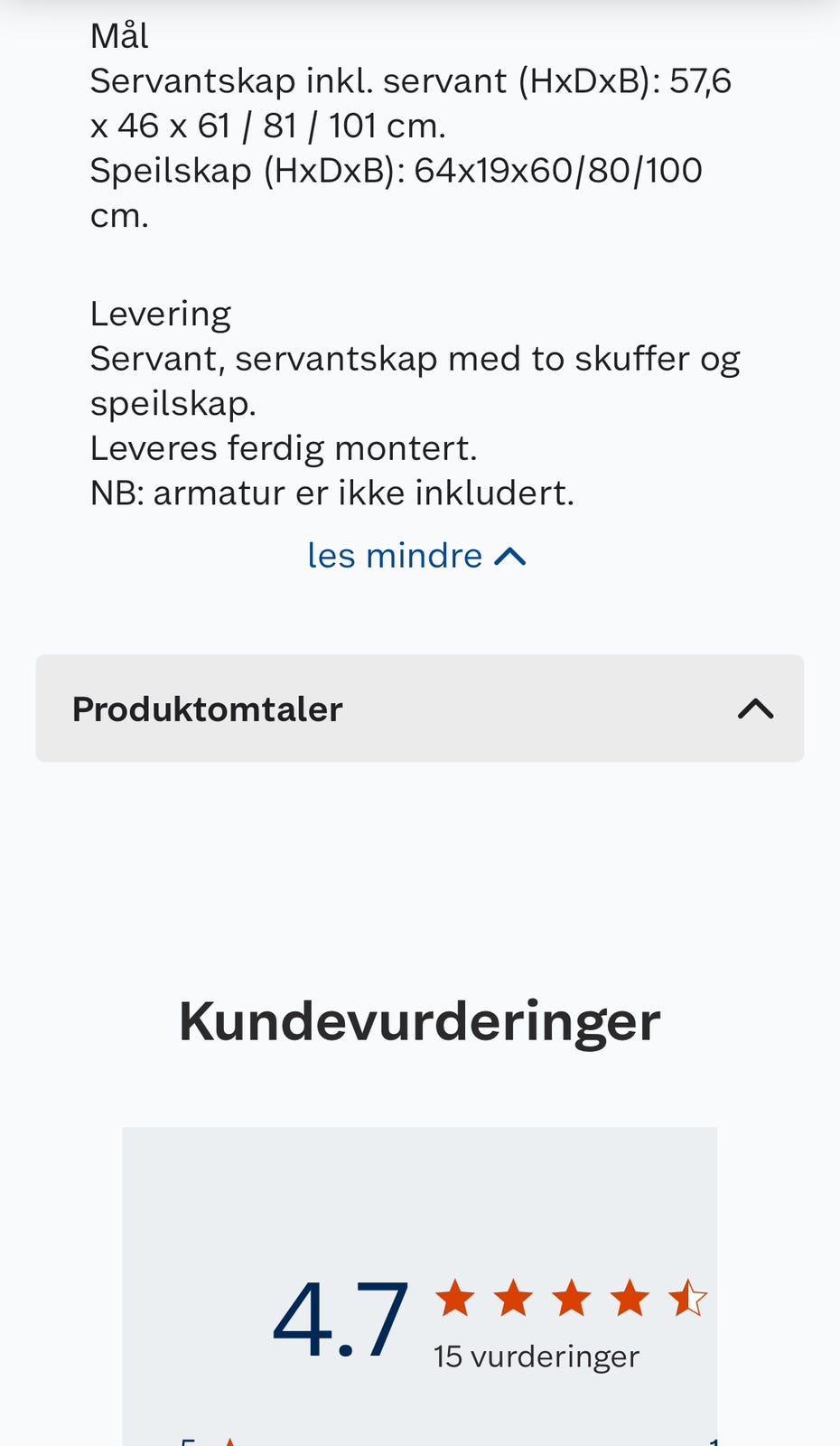This screenshot has width=840, height=1446.
Task: Click the collapse arrow on Produktomtaler
Action: [x=756, y=708]
